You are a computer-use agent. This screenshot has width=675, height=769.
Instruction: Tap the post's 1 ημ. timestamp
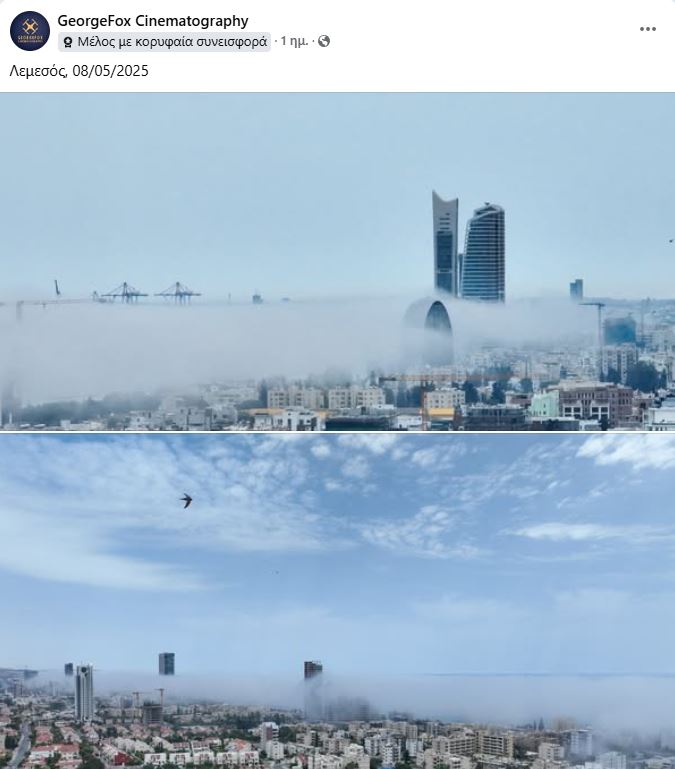(x=295, y=42)
